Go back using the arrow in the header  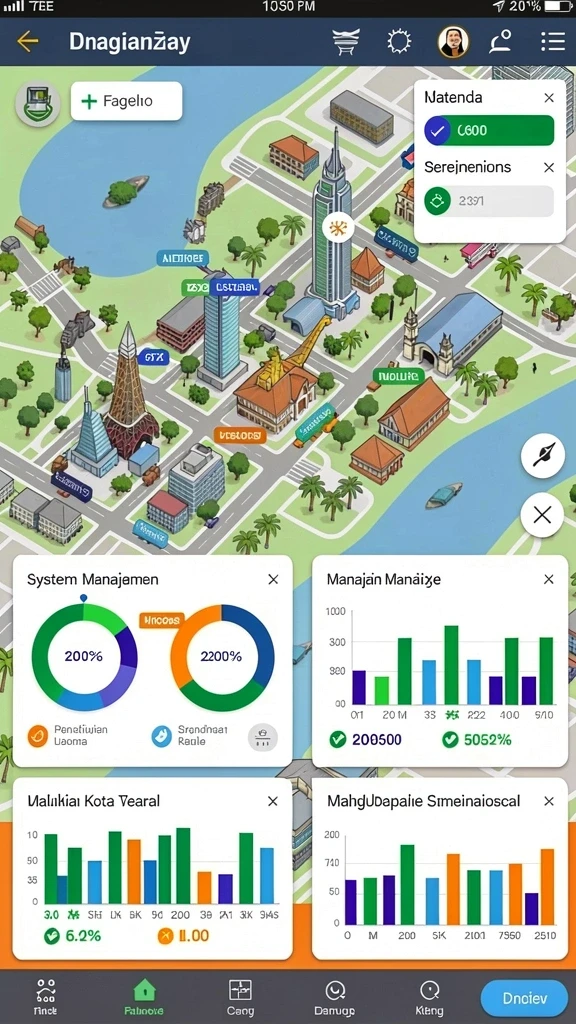pyautogui.click(x=27, y=42)
